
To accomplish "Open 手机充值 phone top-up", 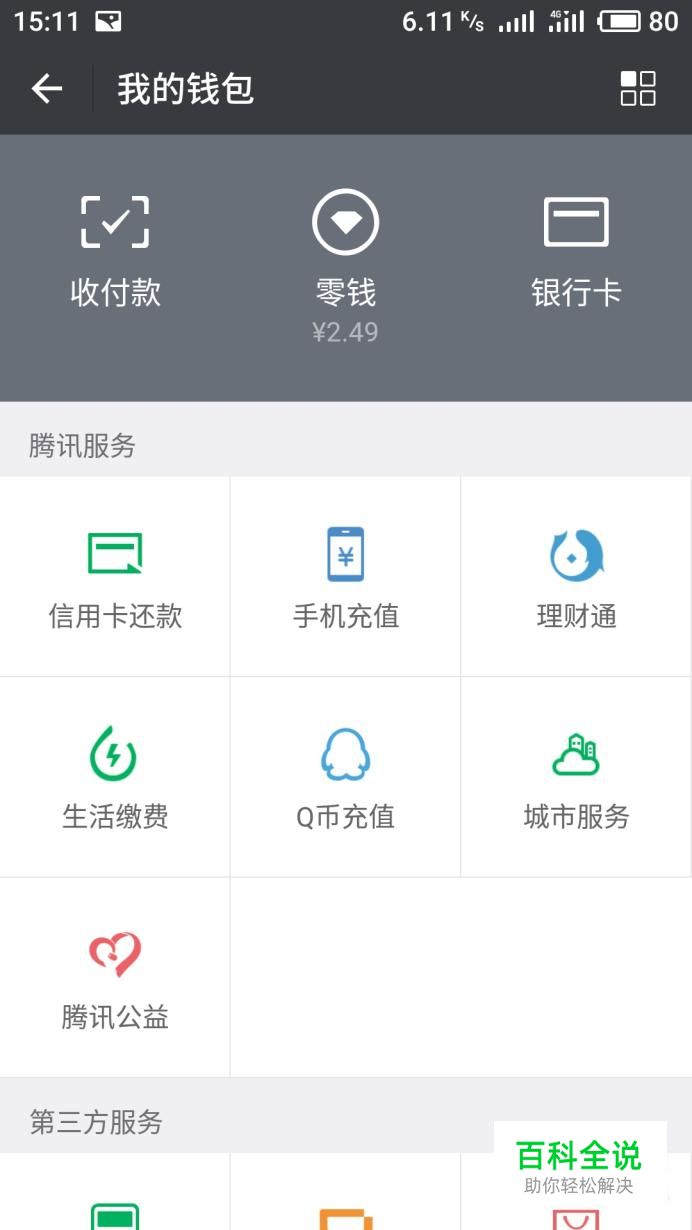I will click(x=345, y=577).
